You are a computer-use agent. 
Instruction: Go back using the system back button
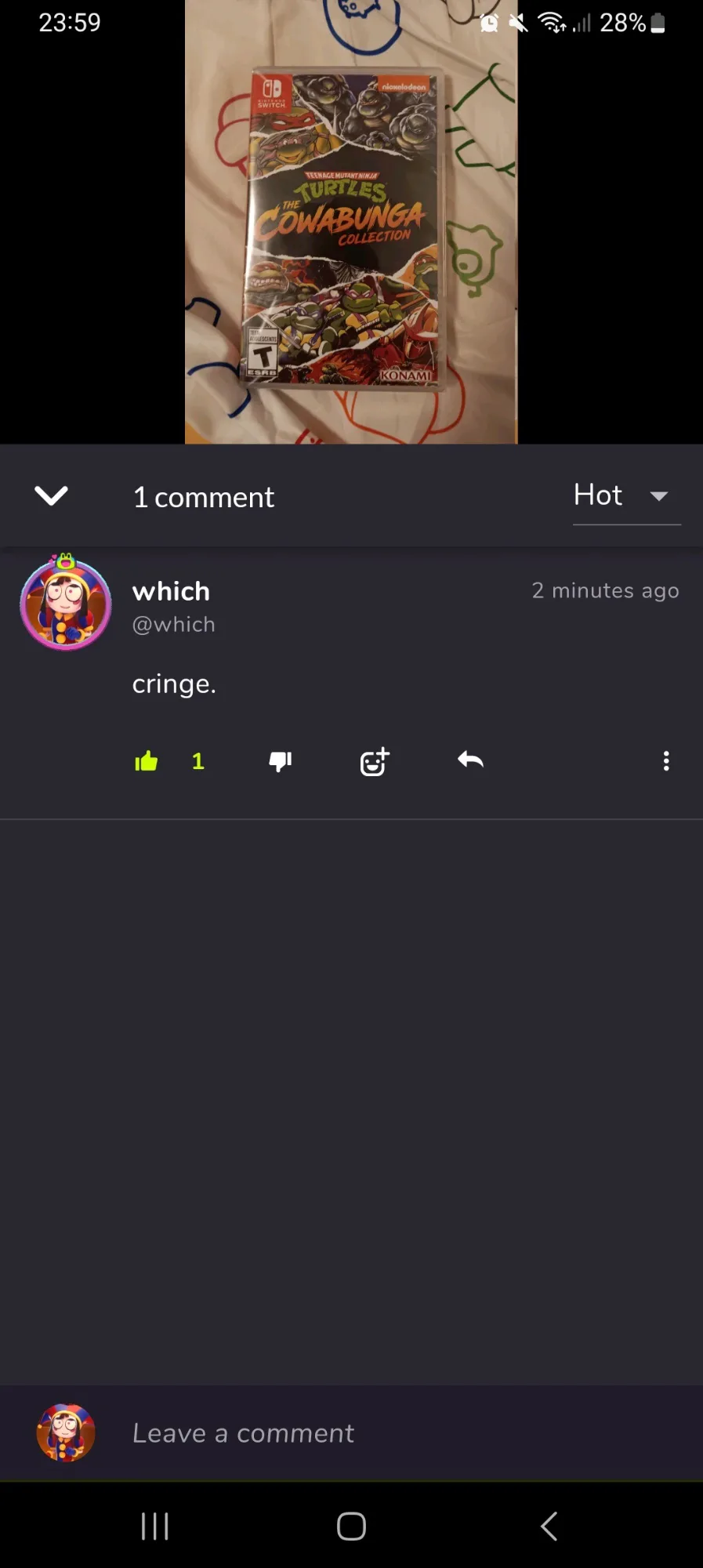(549, 1526)
